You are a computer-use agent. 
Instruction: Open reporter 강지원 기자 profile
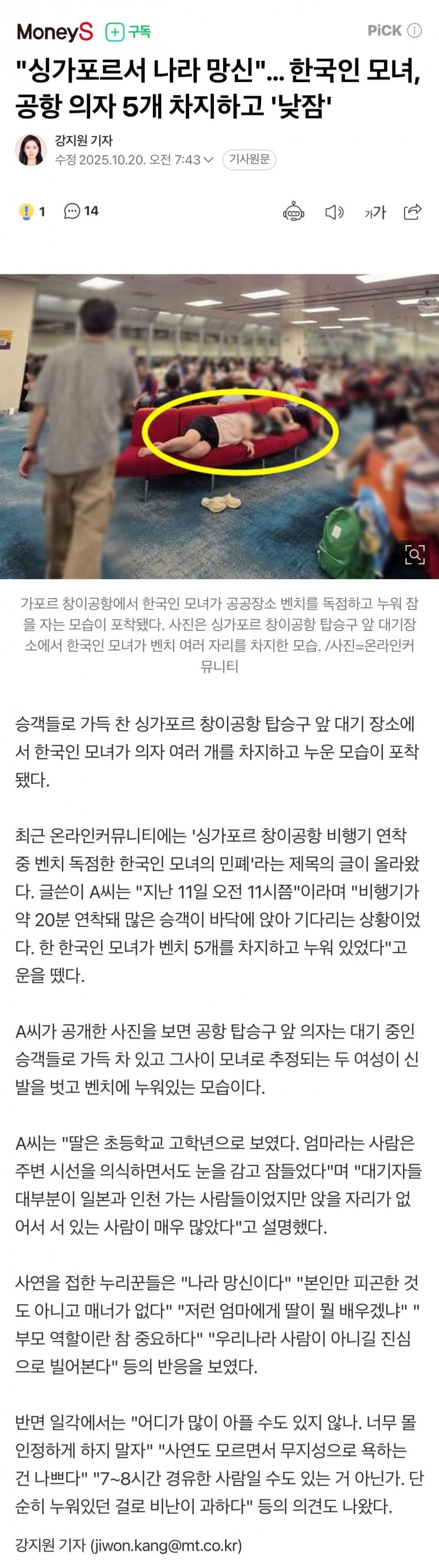[x=84, y=140]
